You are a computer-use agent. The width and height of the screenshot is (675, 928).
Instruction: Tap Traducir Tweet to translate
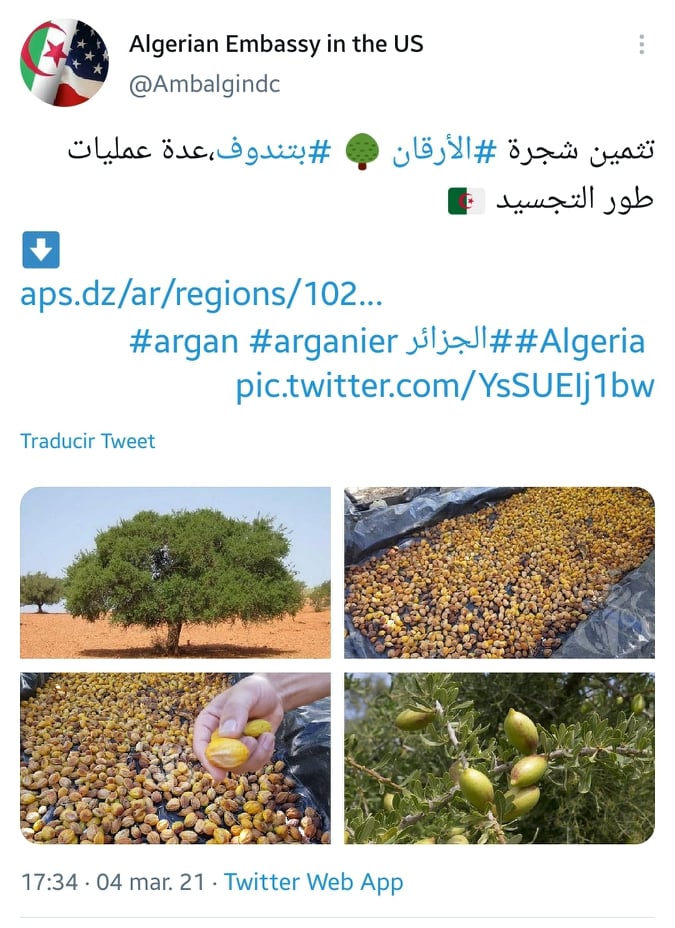click(x=88, y=441)
